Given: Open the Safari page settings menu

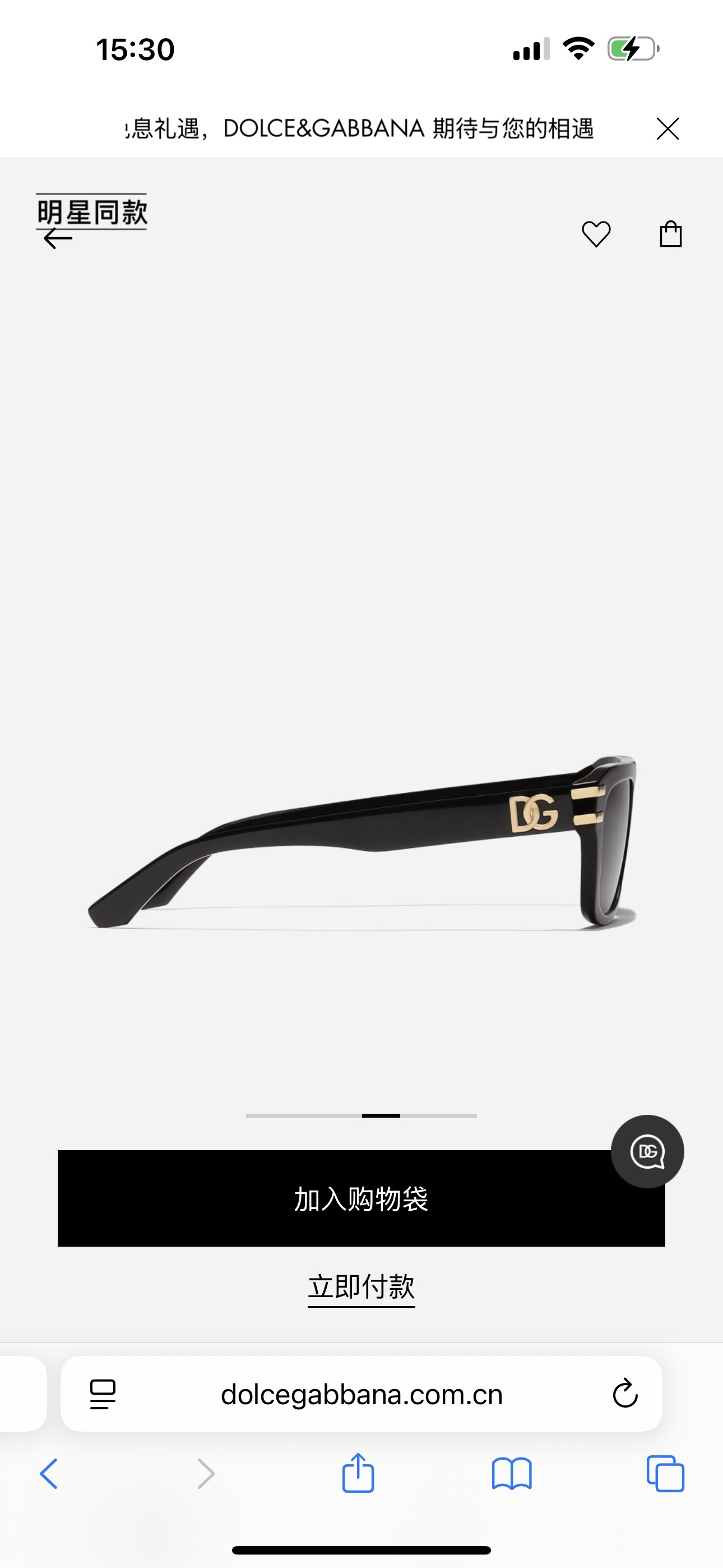Looking at the screenshot, I should (102, 1394).
